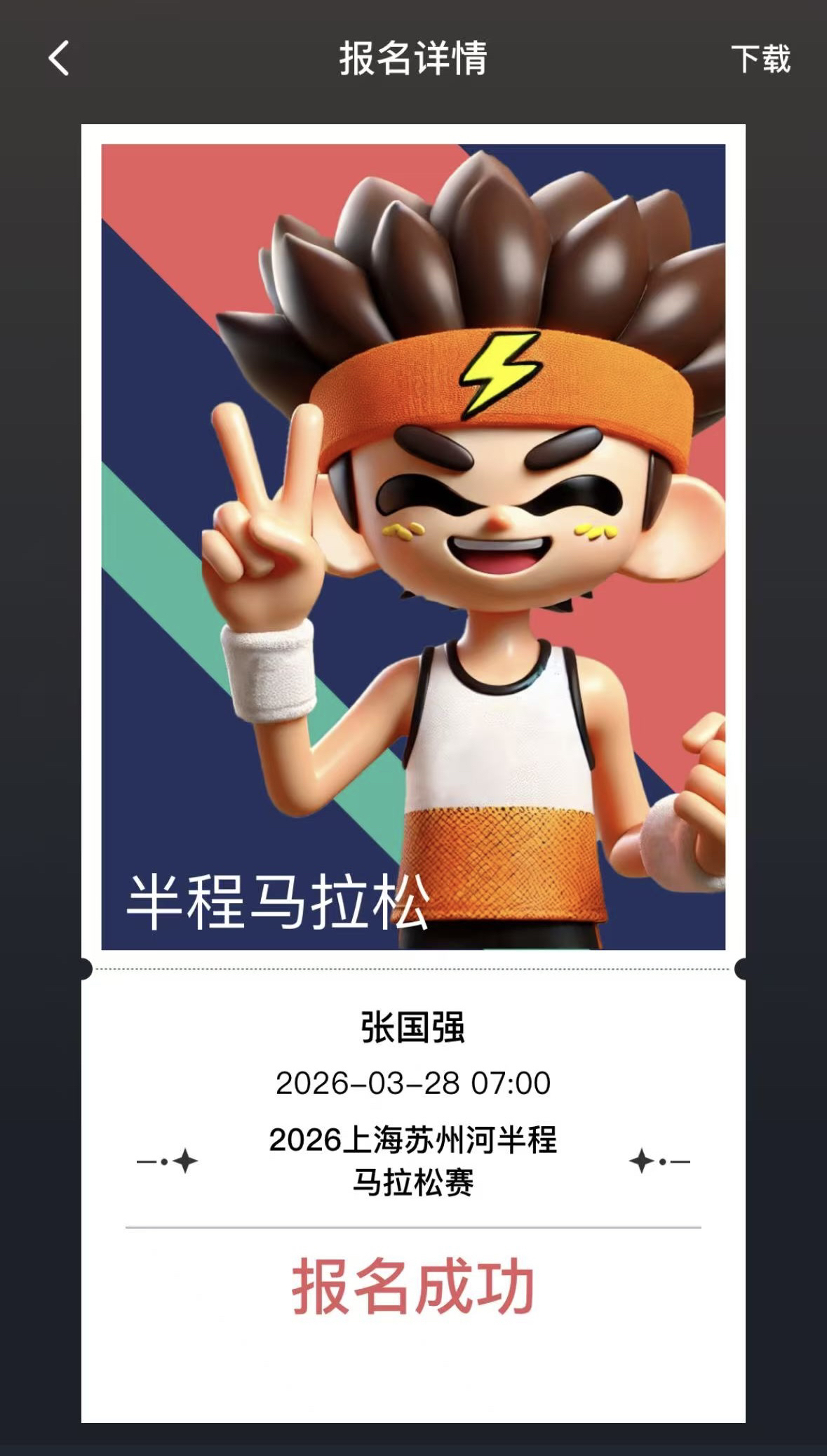Download the registration ticket
The width and height of the screenshot is (827, 1456).
tap(760, 59)
